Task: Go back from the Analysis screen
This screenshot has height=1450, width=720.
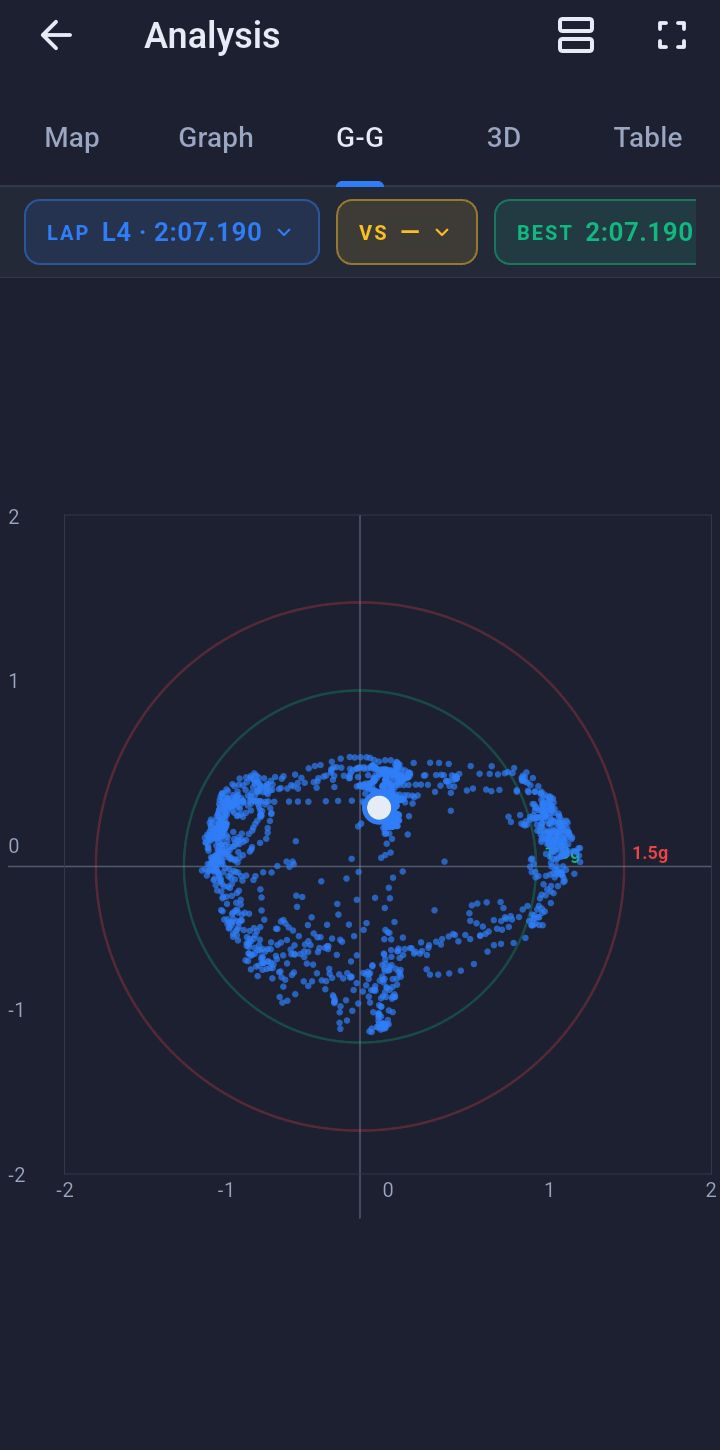Action: [56, 36]
